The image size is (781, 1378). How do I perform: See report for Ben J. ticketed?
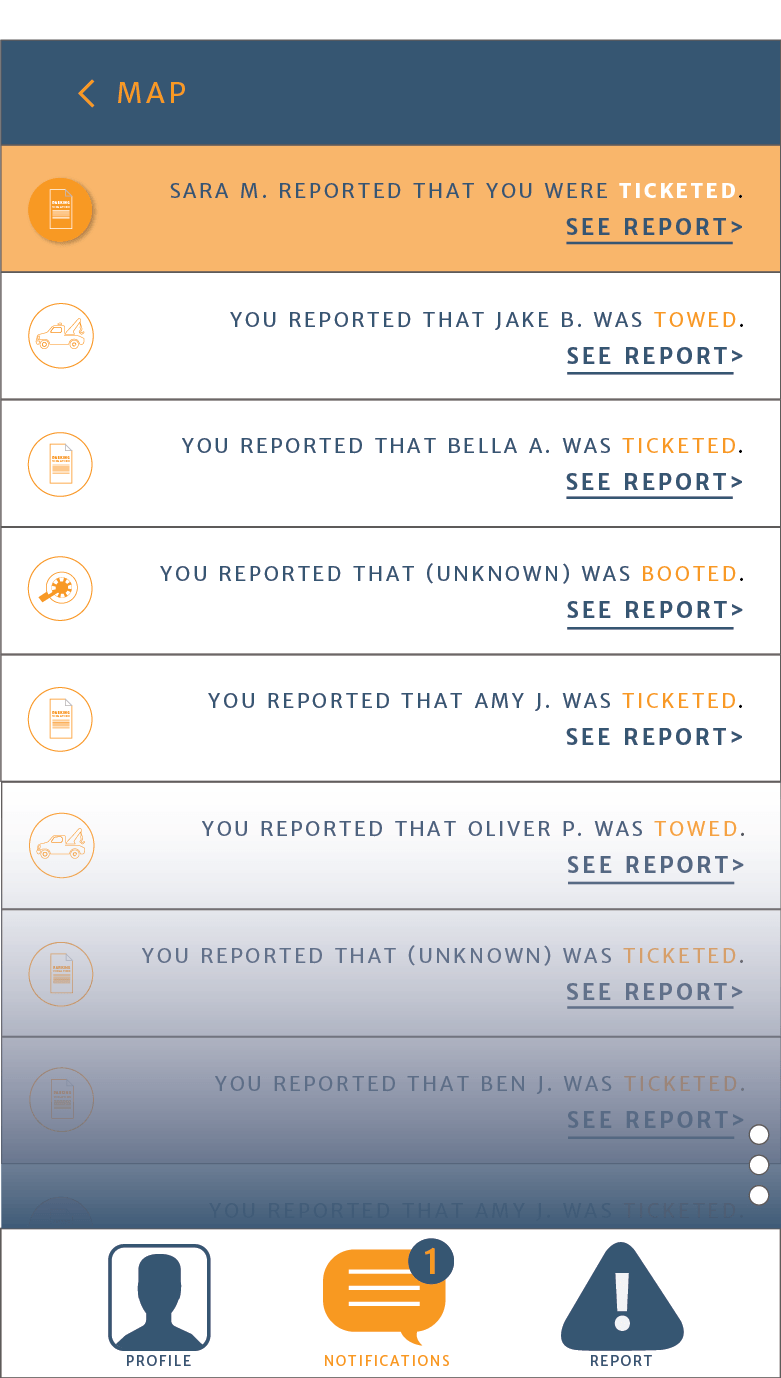pyautogui.click(x=654, y=1121)
